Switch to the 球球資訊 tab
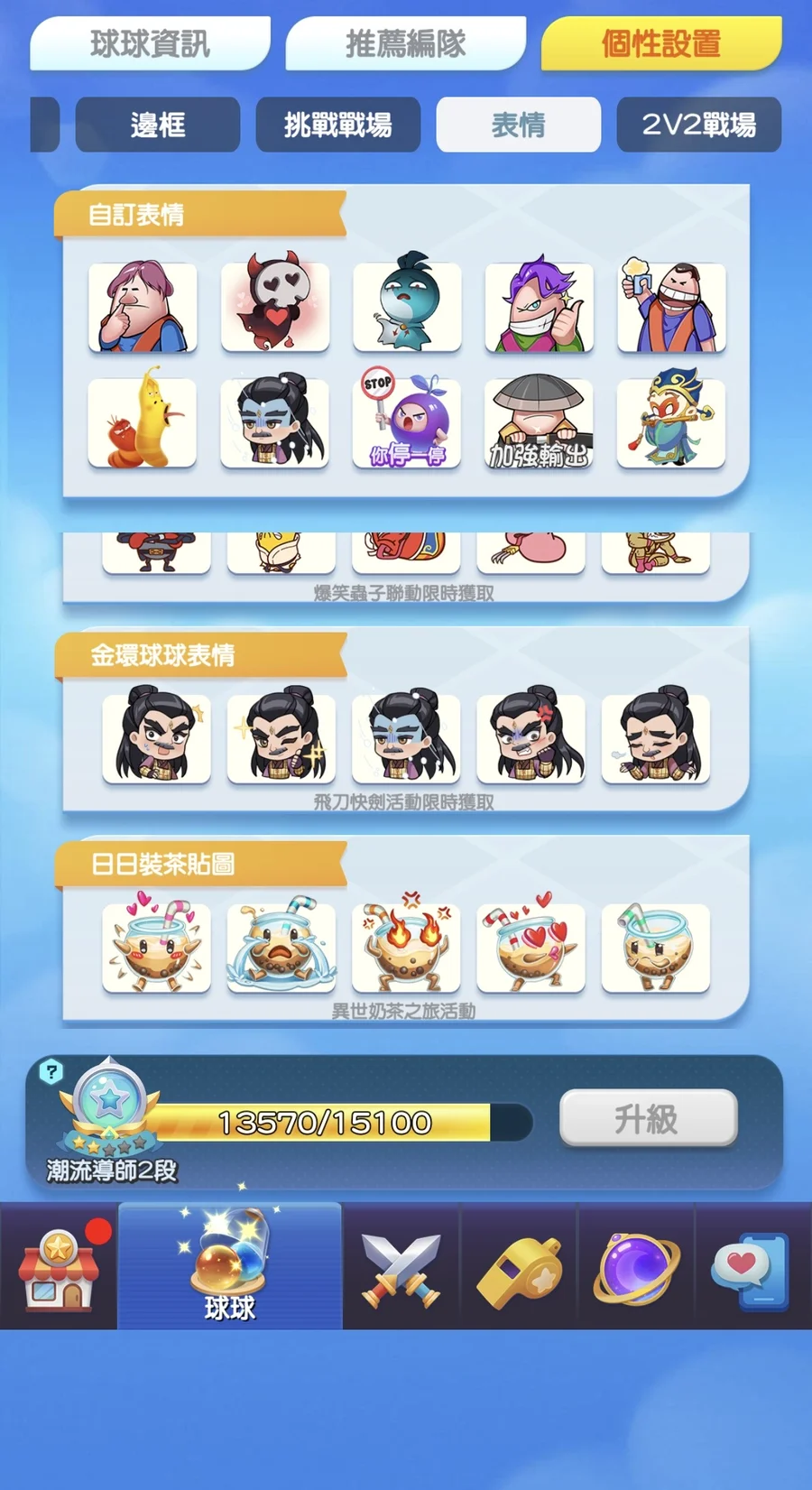 click(150, 43)
